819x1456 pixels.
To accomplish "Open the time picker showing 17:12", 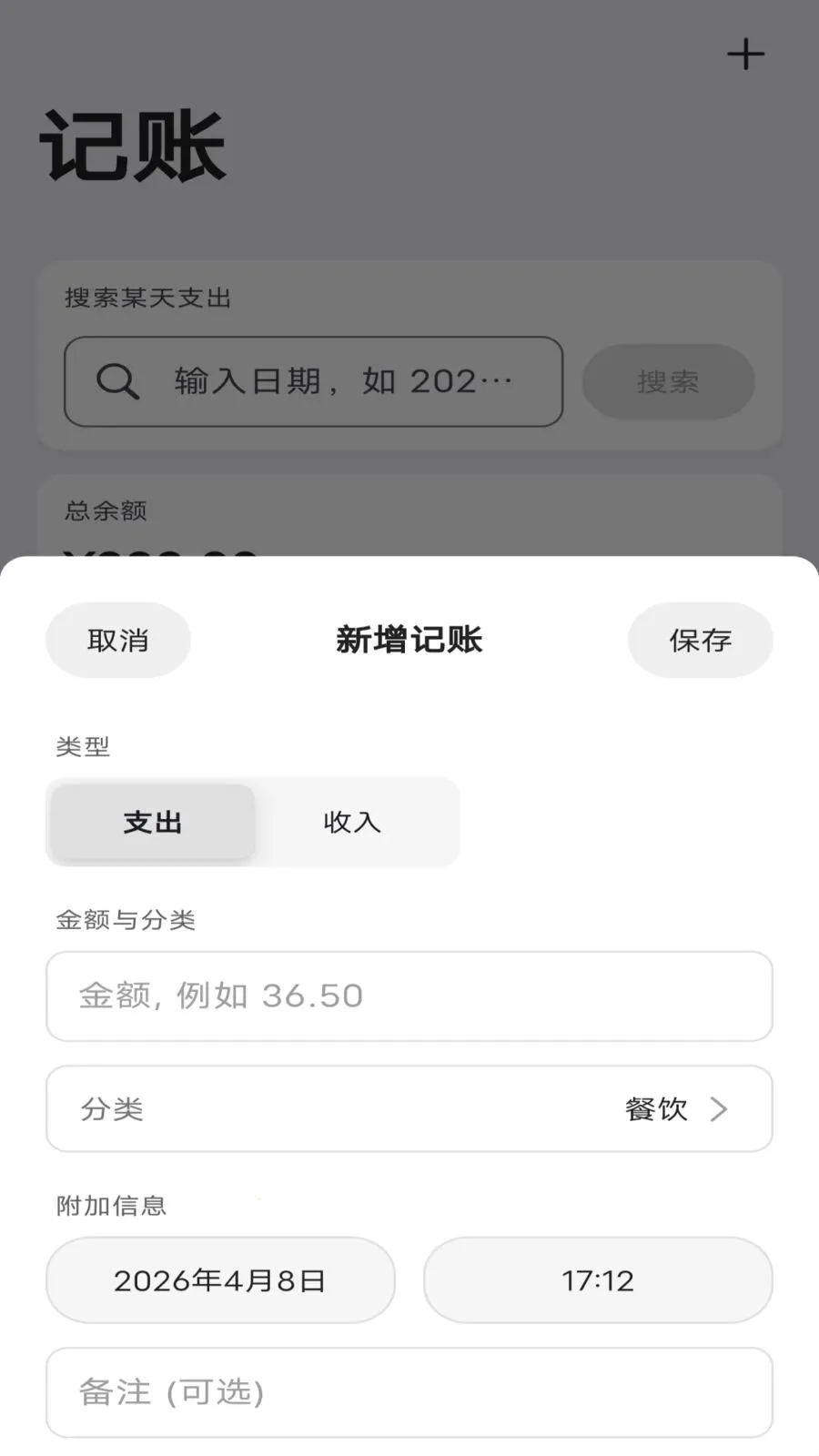I will pyautogui.click(x=597, y=1279).
